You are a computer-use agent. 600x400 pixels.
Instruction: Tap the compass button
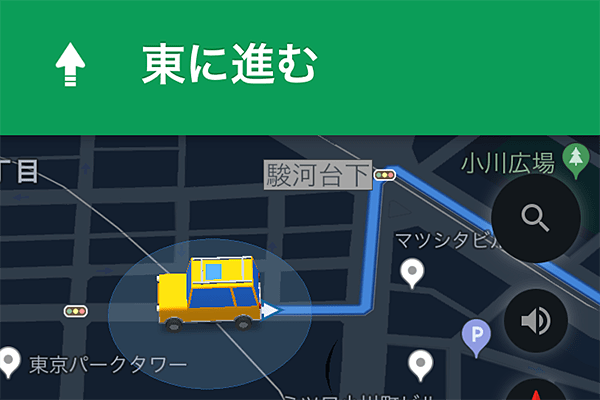536,393
